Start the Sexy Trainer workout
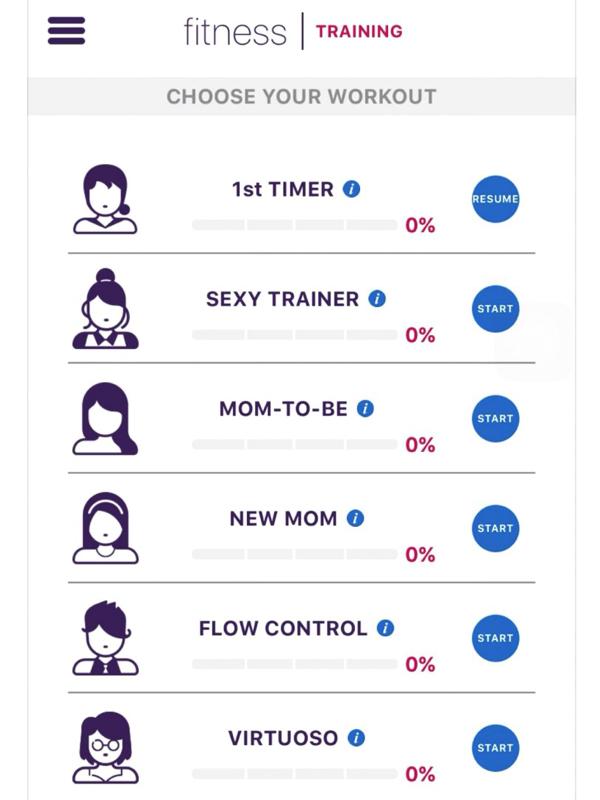Image resolution: width=600 pixels, height=800 pixels. click(495, 309)
